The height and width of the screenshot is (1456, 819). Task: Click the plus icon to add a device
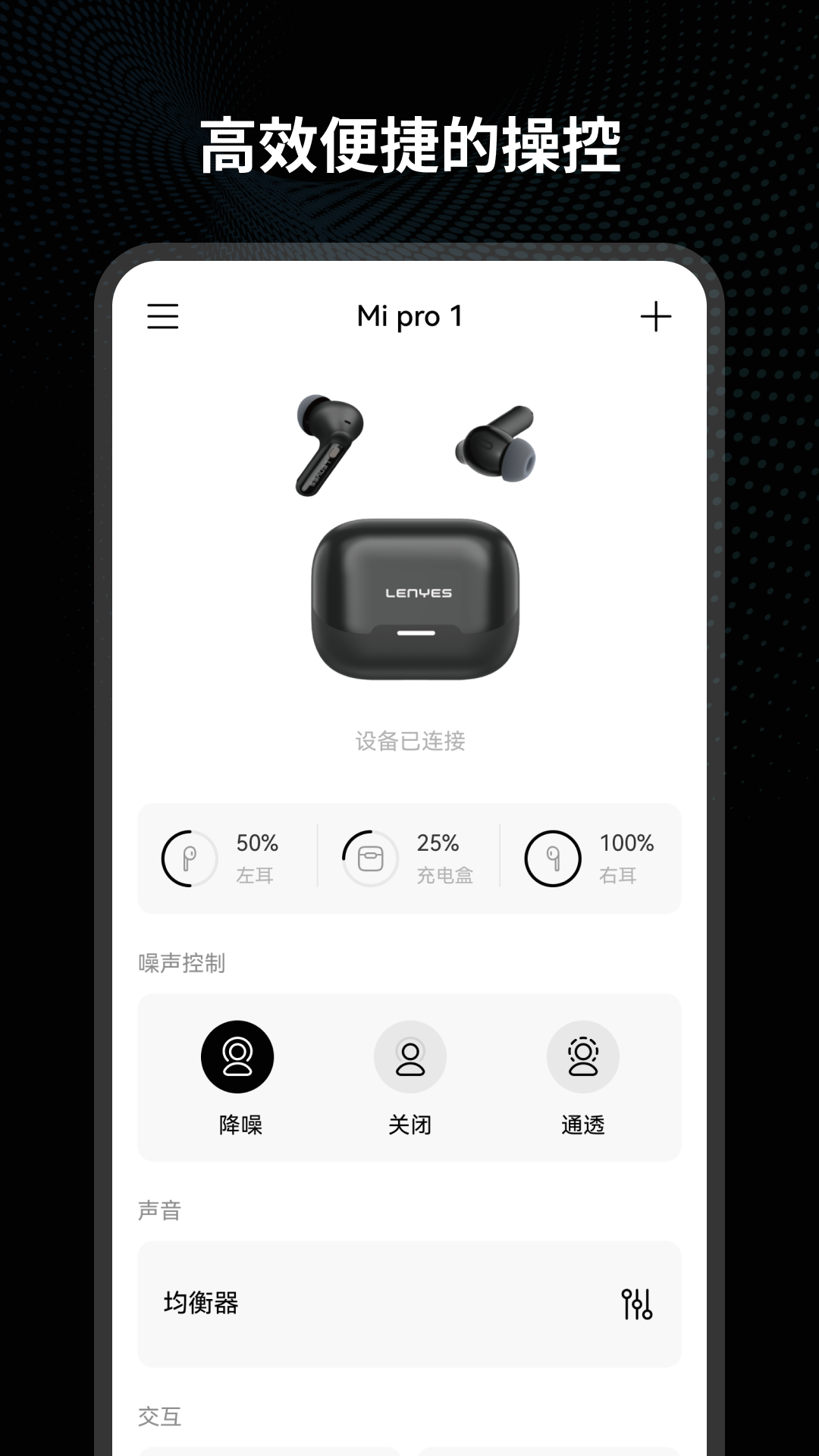(655, 316)
